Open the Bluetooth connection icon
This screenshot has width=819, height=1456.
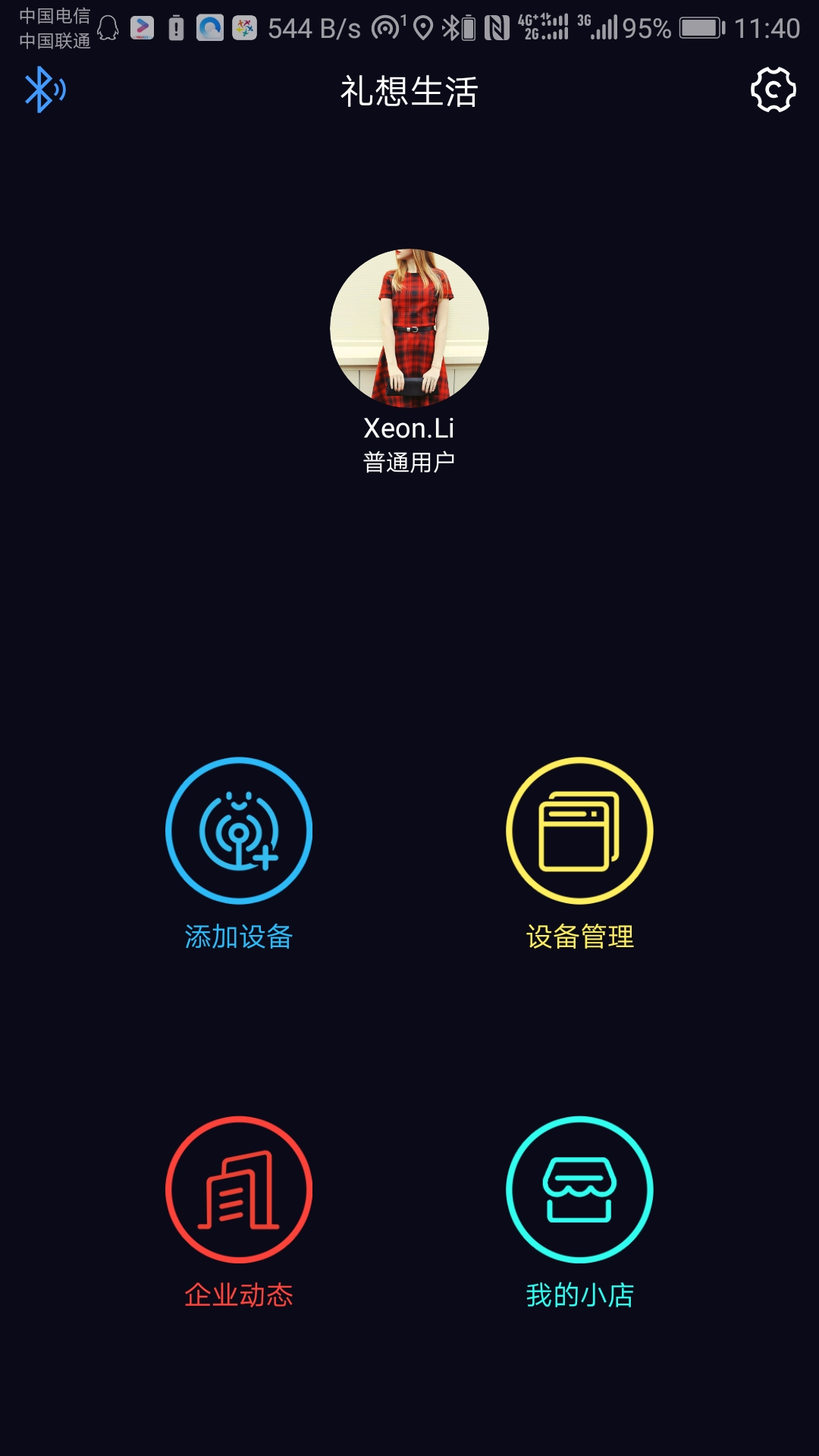[45, 89]
